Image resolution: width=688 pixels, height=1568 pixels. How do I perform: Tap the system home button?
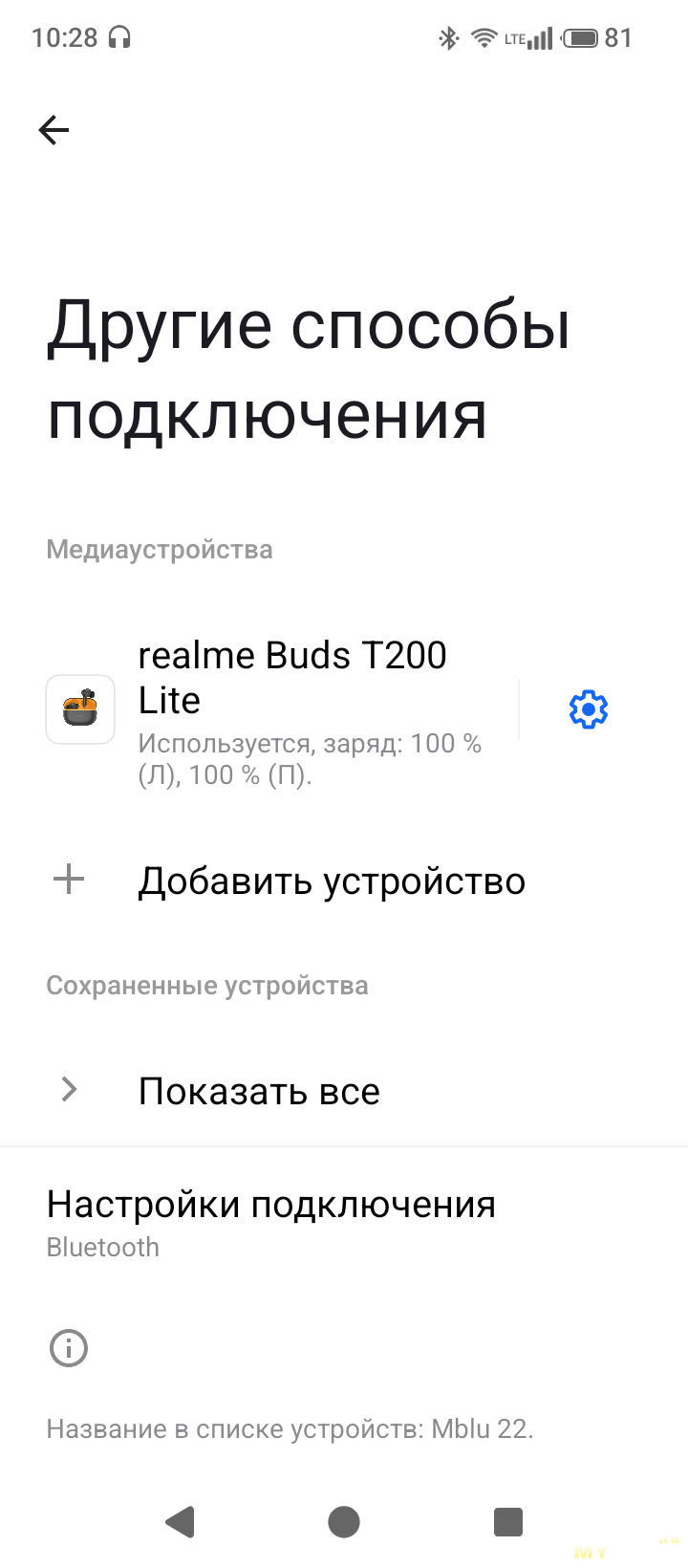pos(344,1521)
